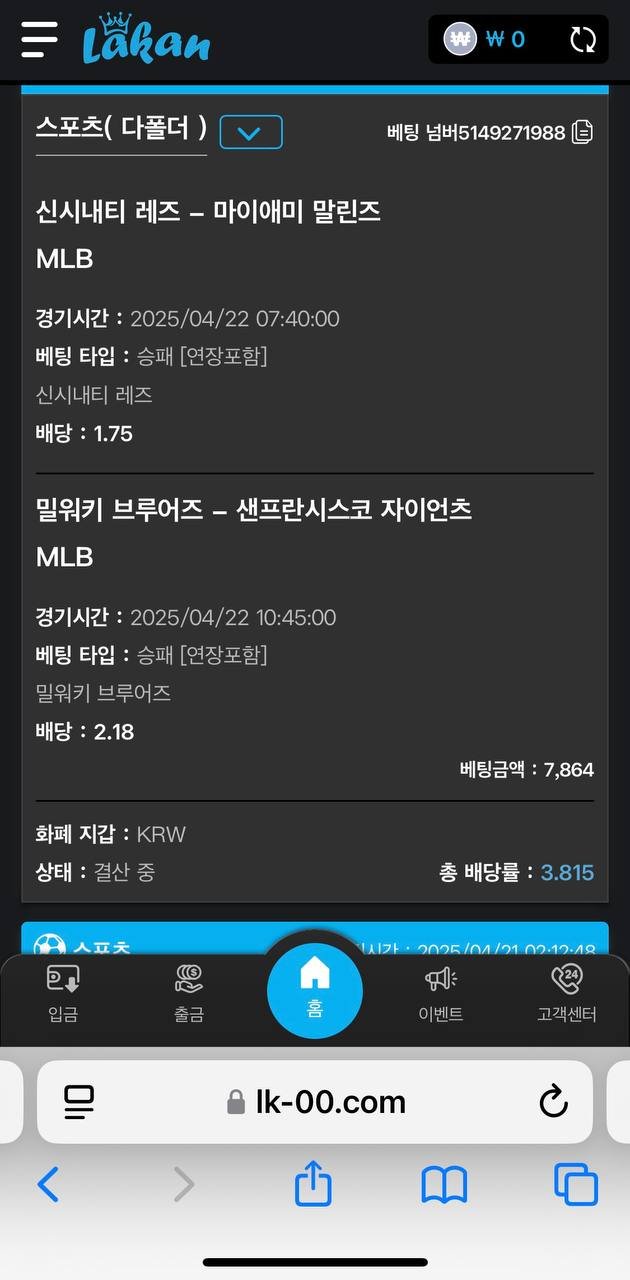The height and width of the screenshot is (1280, 630).
Task: Open Safari bookmarks
Action: 444,1185
